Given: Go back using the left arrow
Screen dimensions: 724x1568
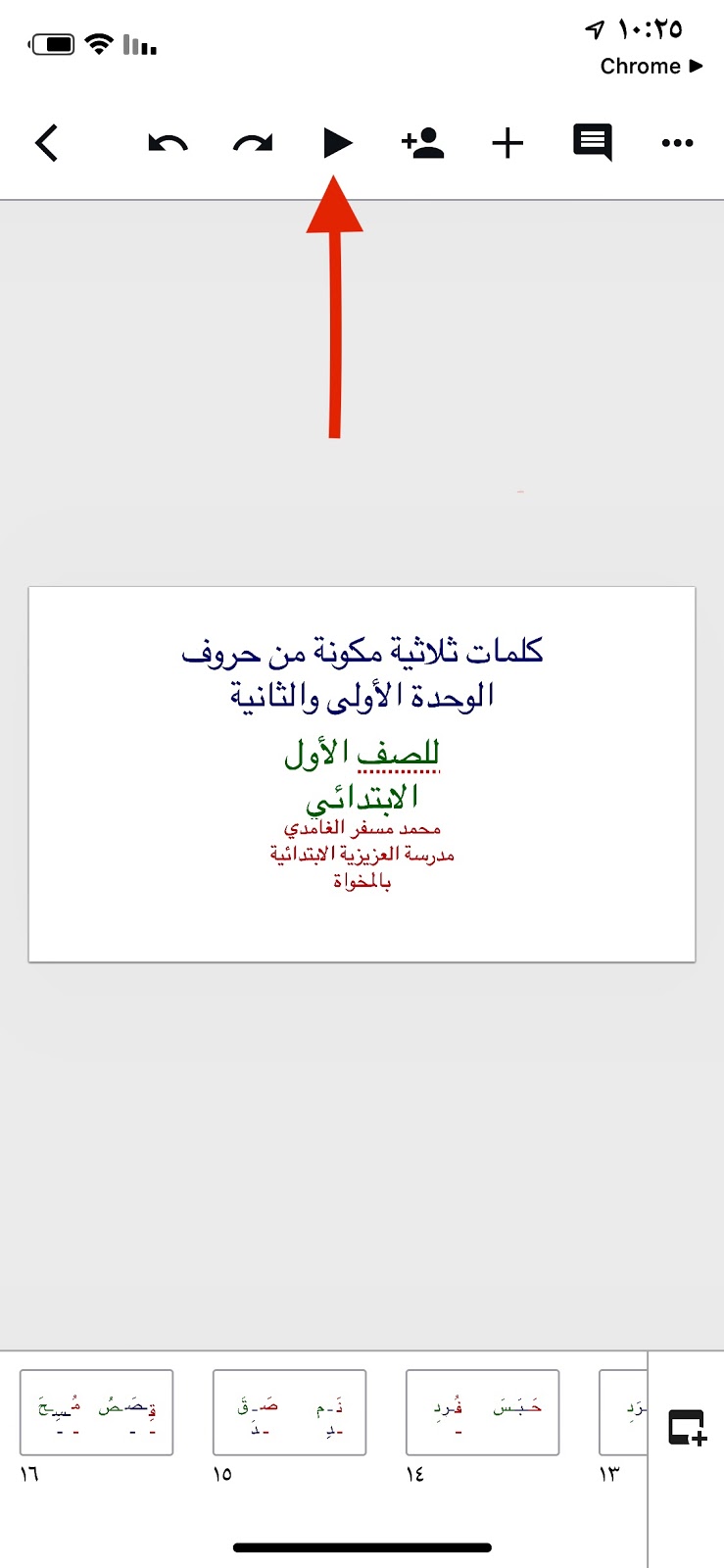Looking at the screenshot, I should point(46,143).
